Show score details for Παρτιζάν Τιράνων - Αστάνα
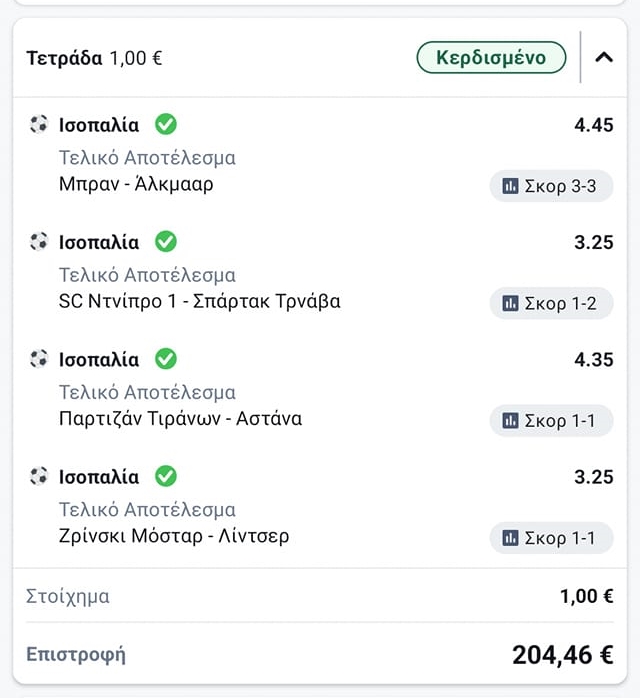The width and height of the screenshot is (640, 698). (551, 421)
